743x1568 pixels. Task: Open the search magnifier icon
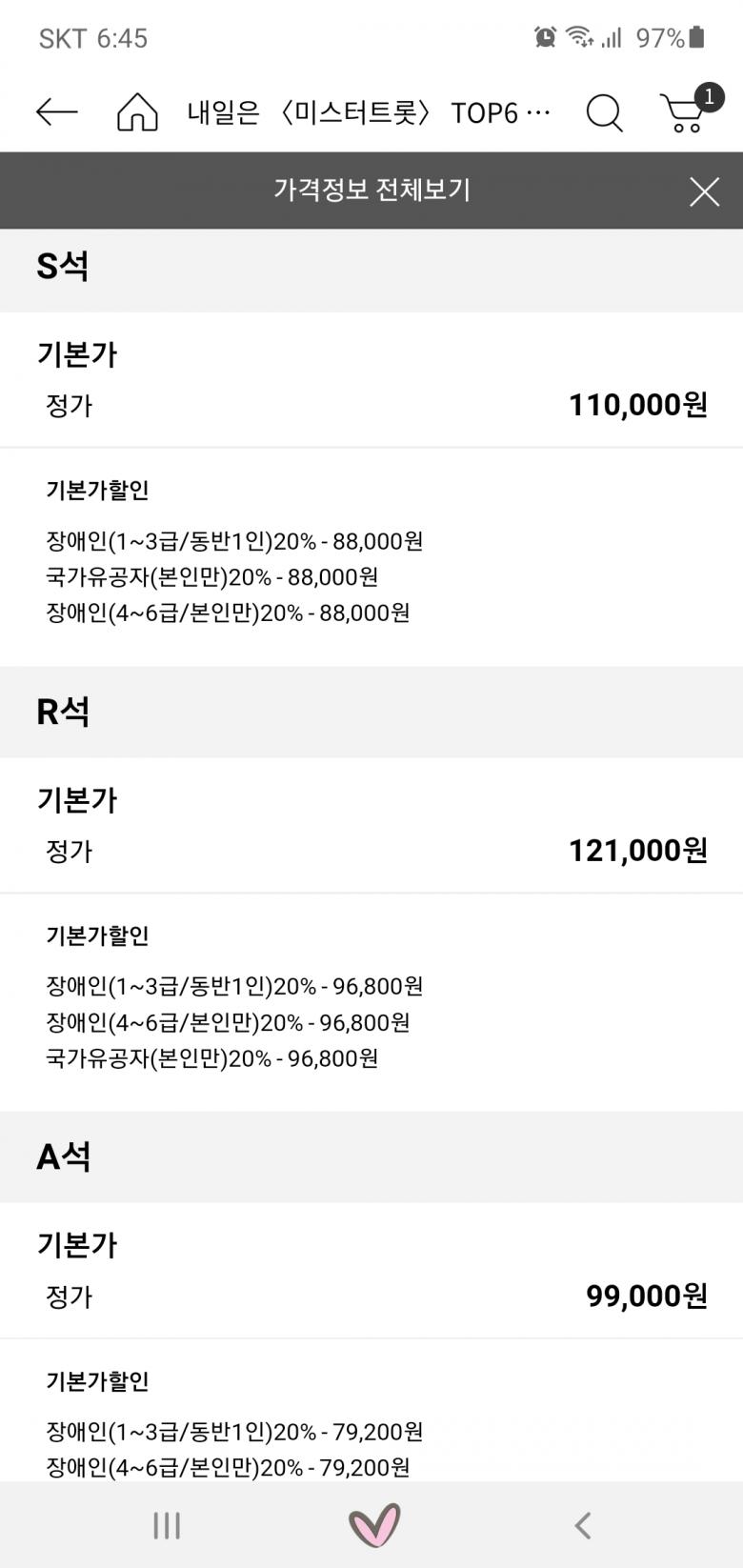coord(604,112)
